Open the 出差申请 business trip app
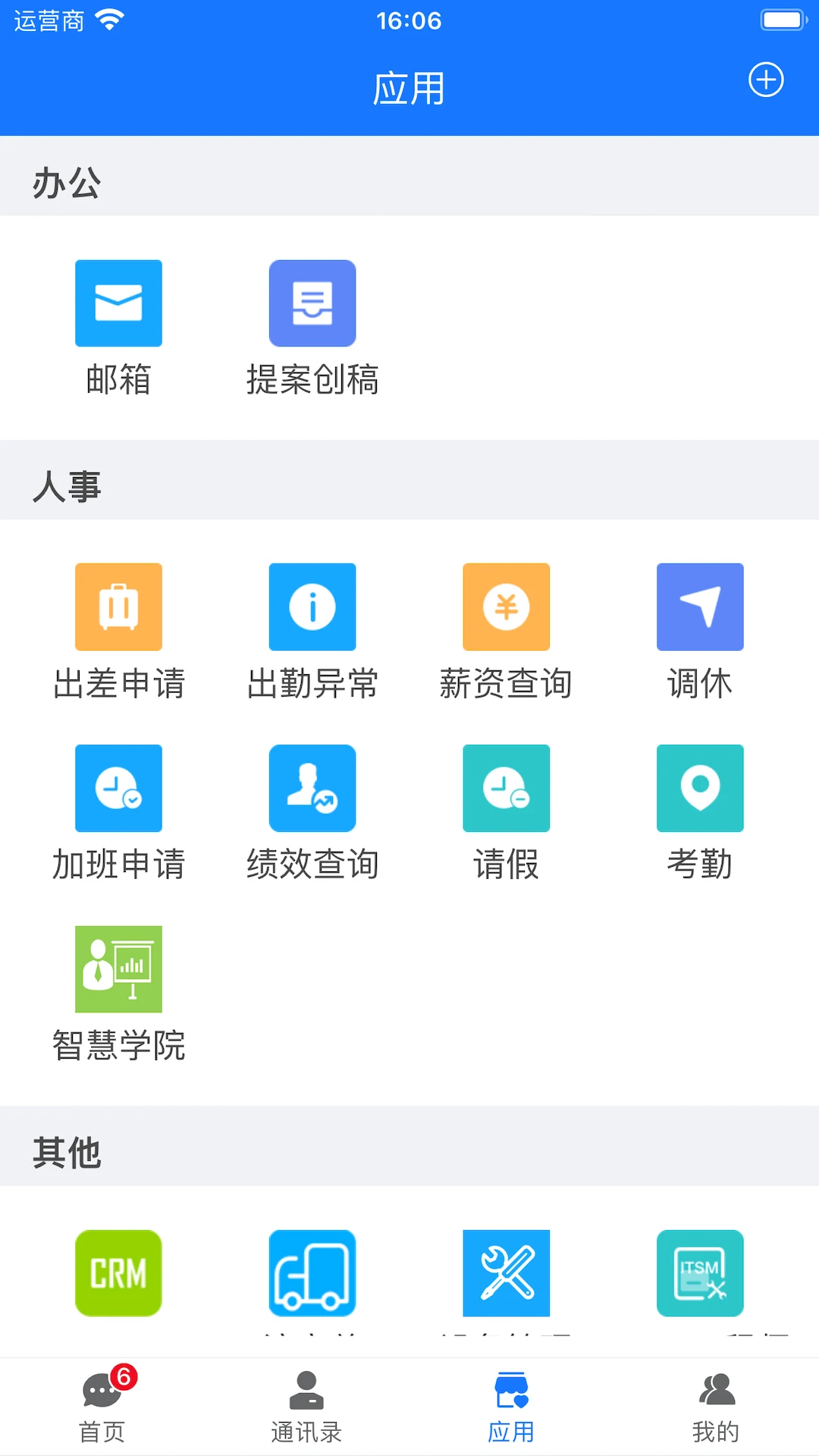819x1456 pixels. click(118, 607)
